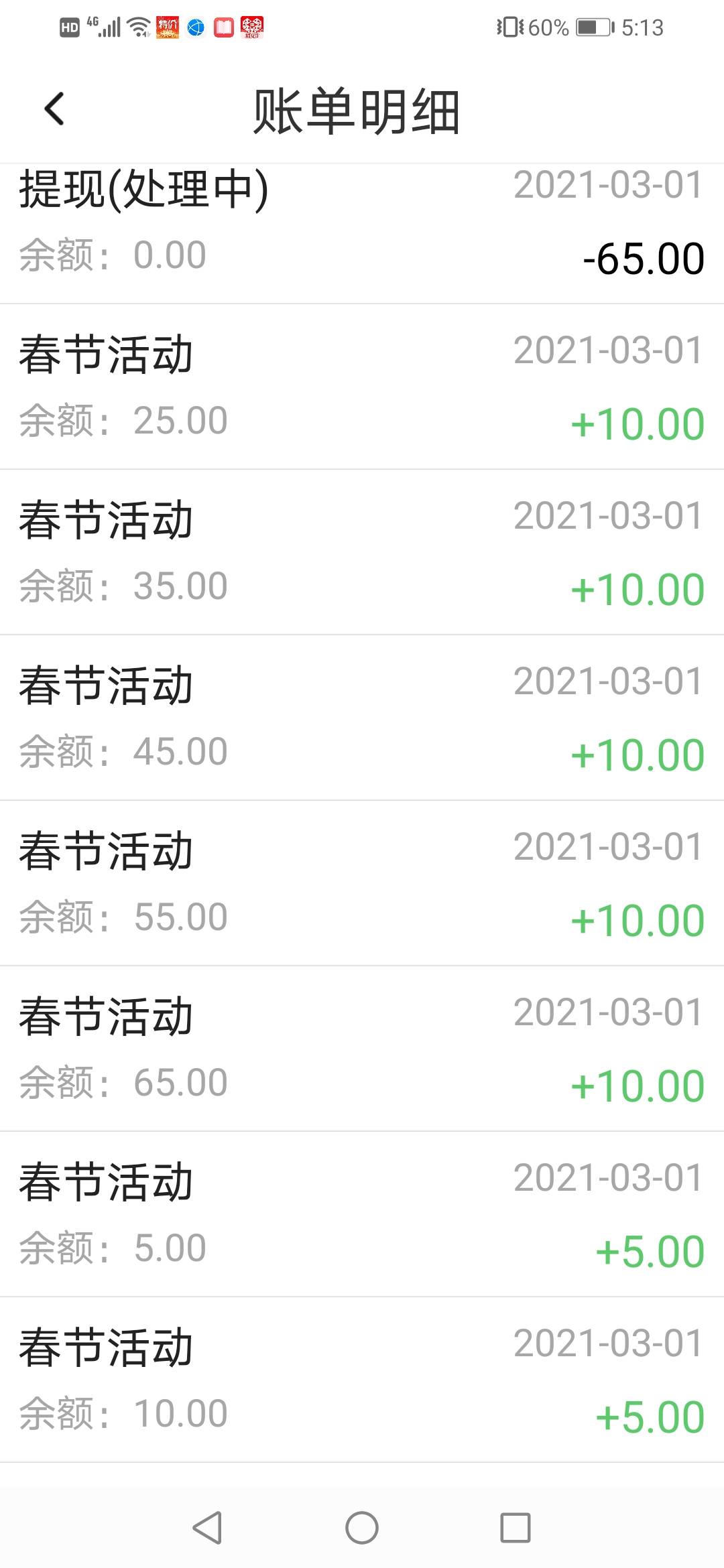This screenshot has height=1568, width=724.
Task: Tap the -65.00 withdrawal amount
Action: point(642,258)
